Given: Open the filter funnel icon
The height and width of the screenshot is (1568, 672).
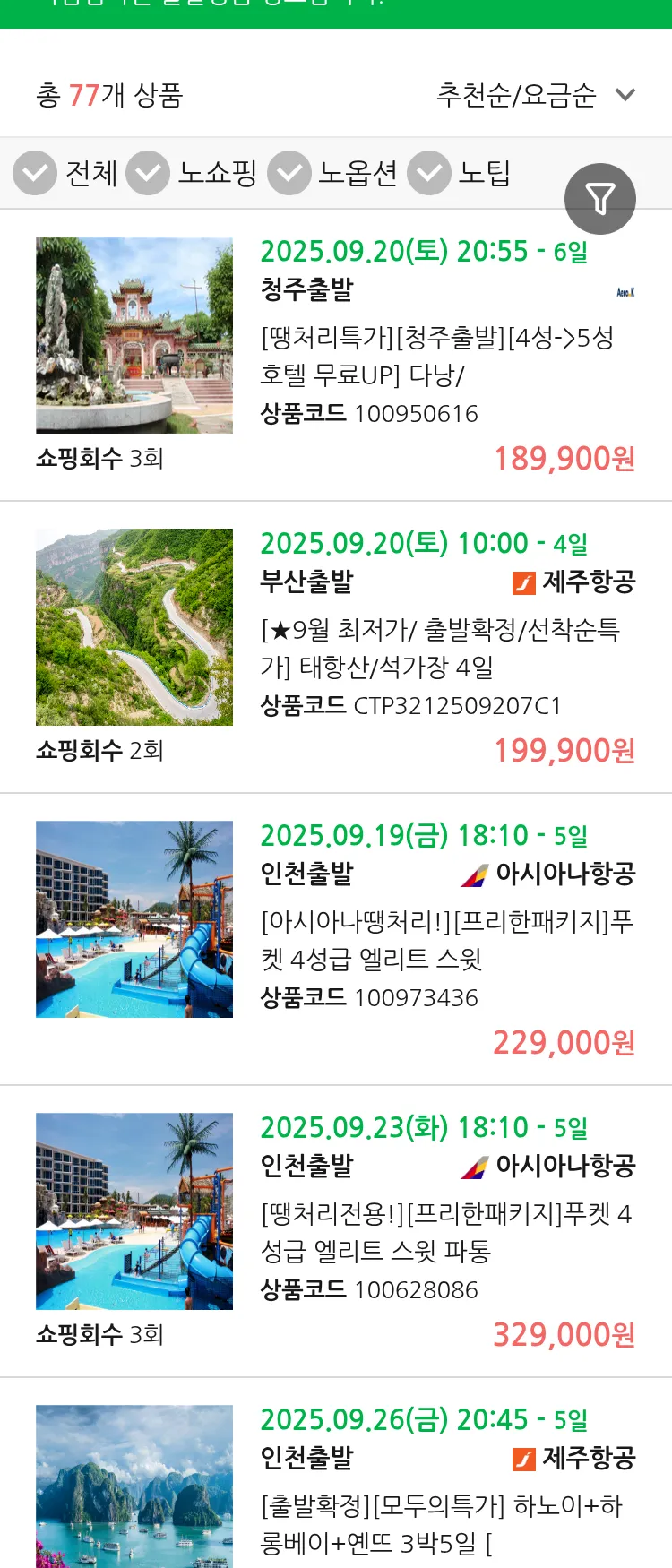Looking at the screenshot, I should [599, 198].
